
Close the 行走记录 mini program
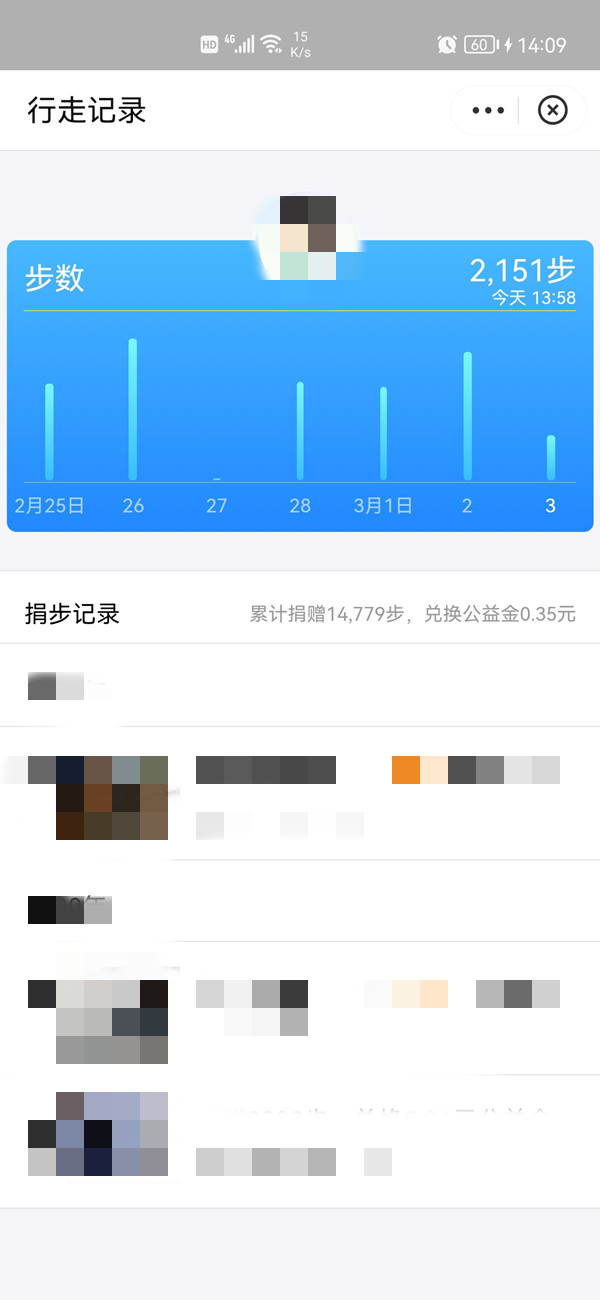pyautogui.click(x=552, y=110)
